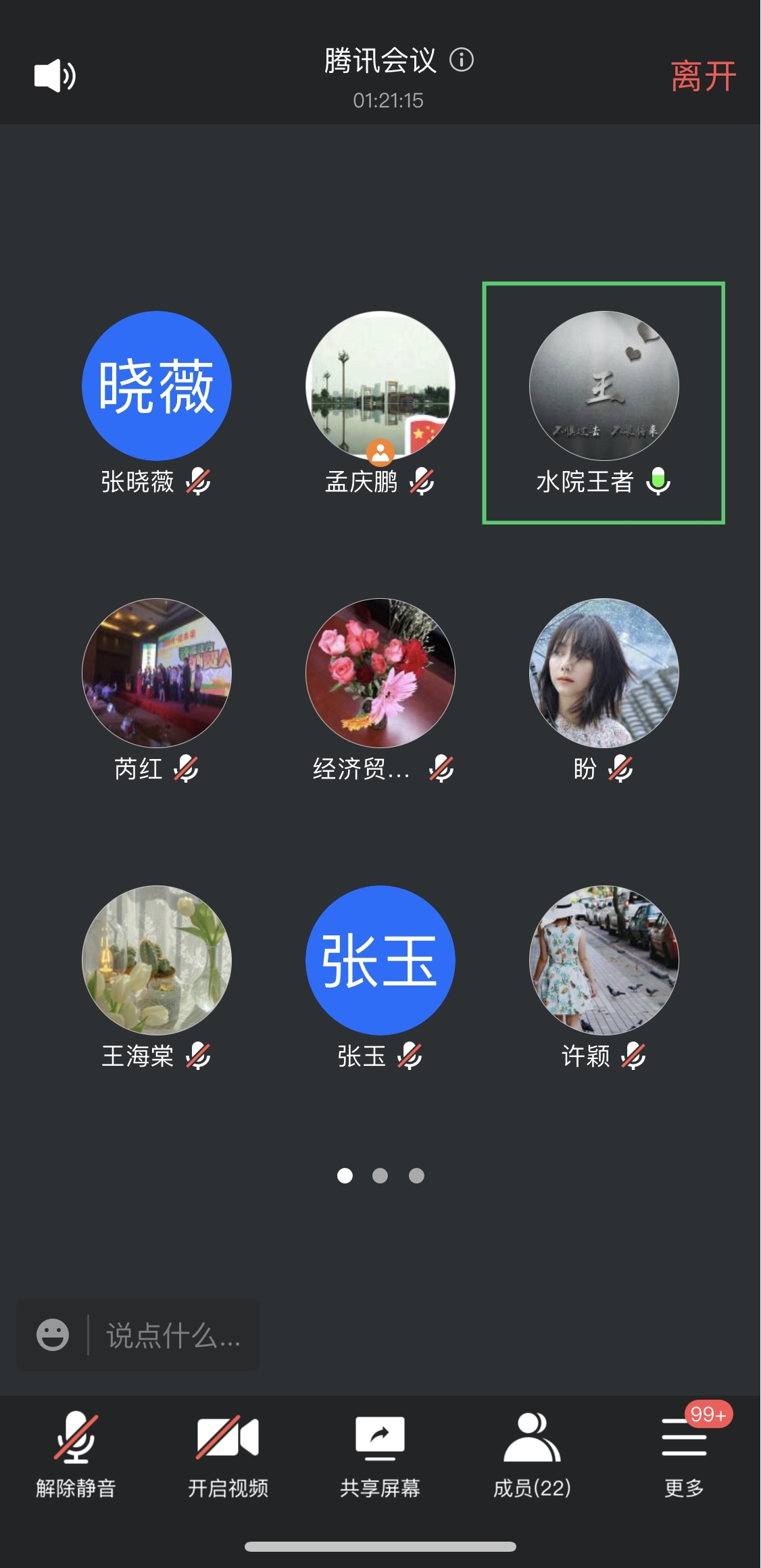Select participant 张晓薇
The image size is (761, 1568).
pos(157,387)
